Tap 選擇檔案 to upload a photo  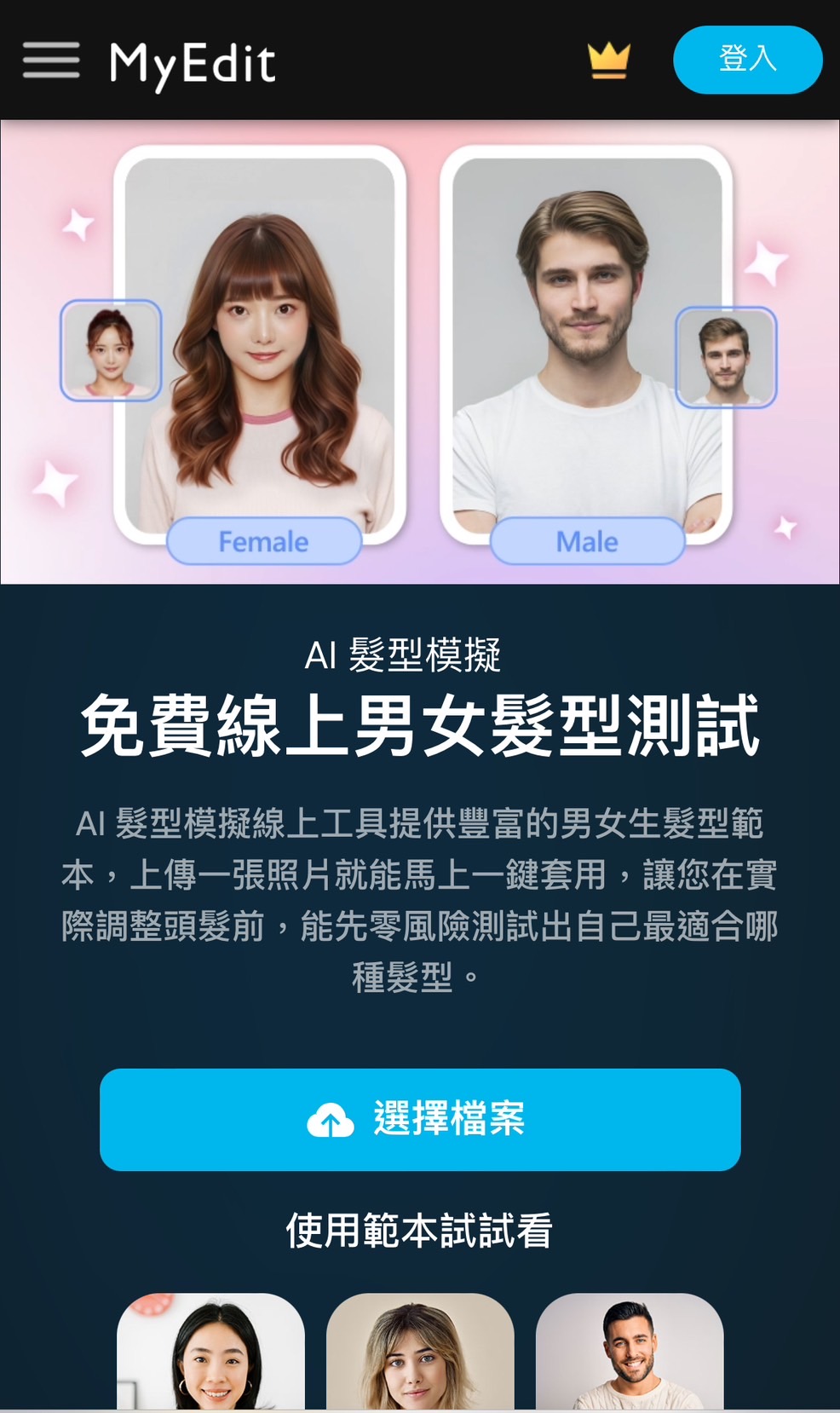coord(420,1119)
